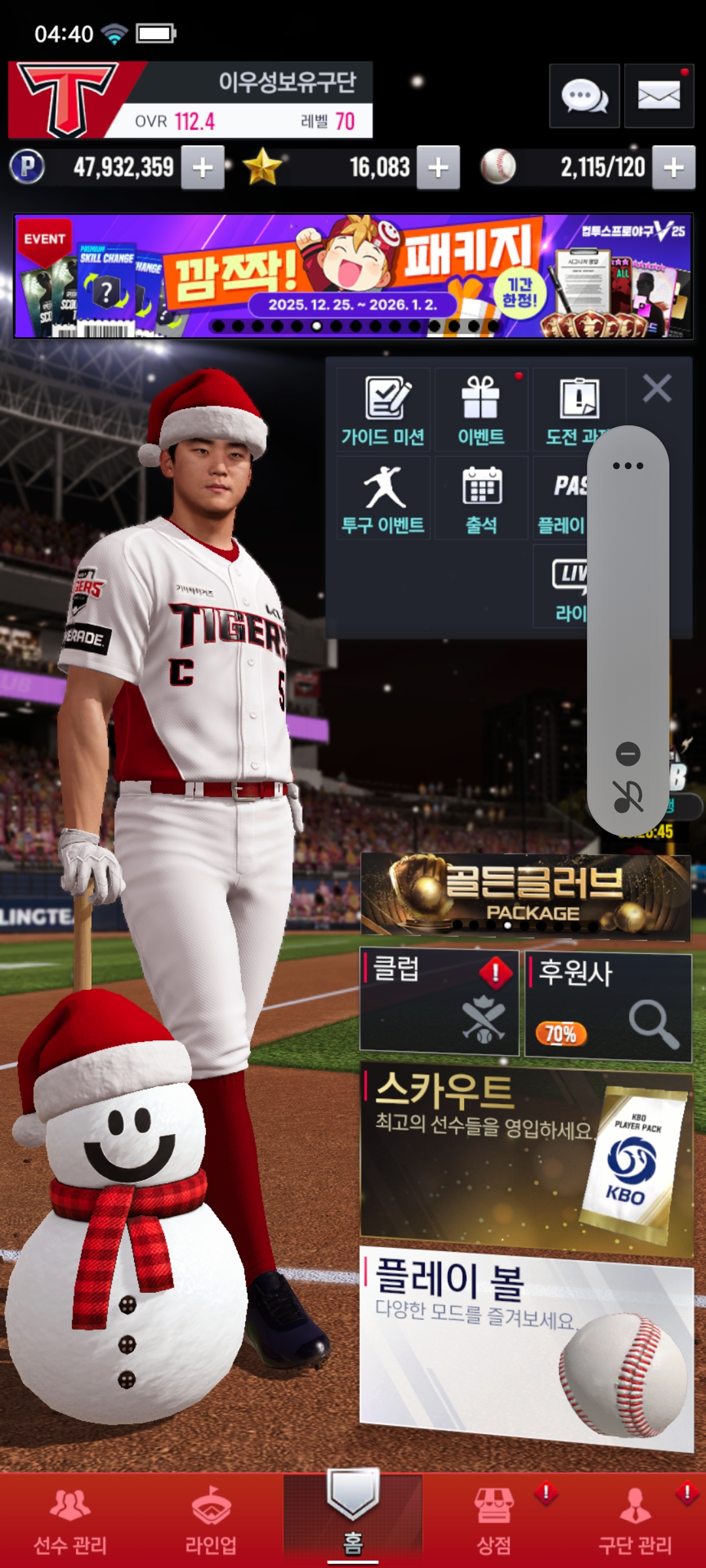Close the quick menu panel
The height and width of the screenshot is (1568, 706).
[657, 389]
